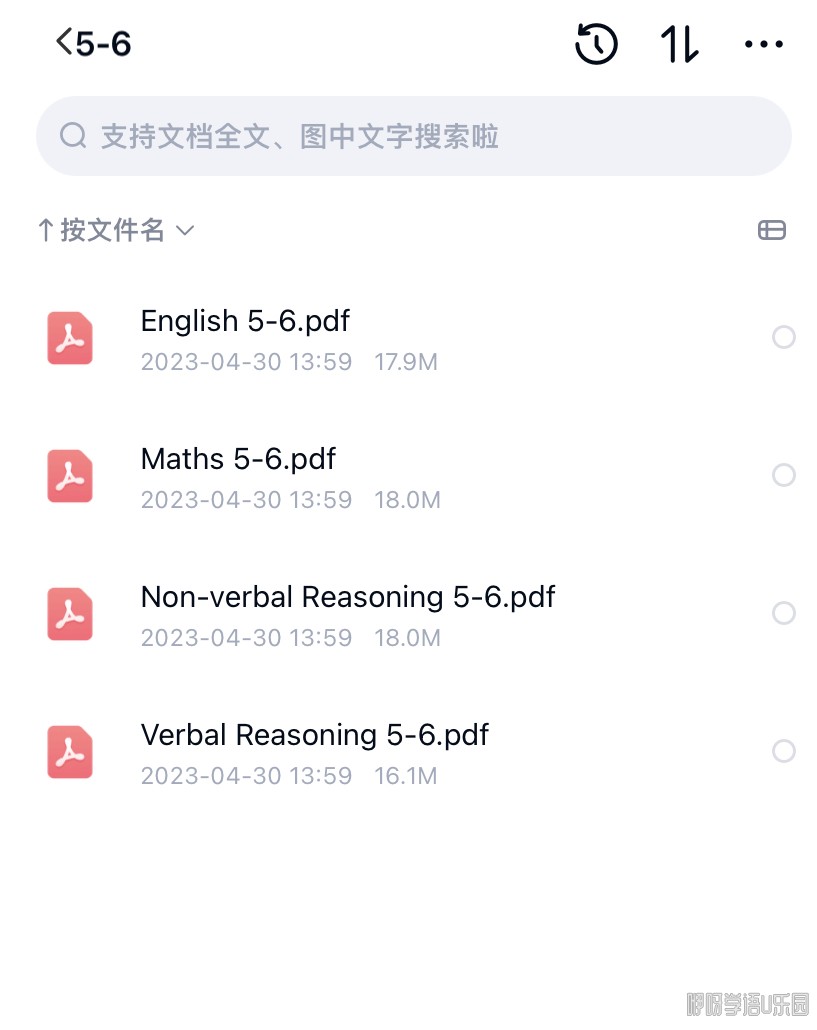Select the Verbal Reasoning 5-6.pdf circle
The width and height of the screenshot is (817, 1030).
(784, 751)
